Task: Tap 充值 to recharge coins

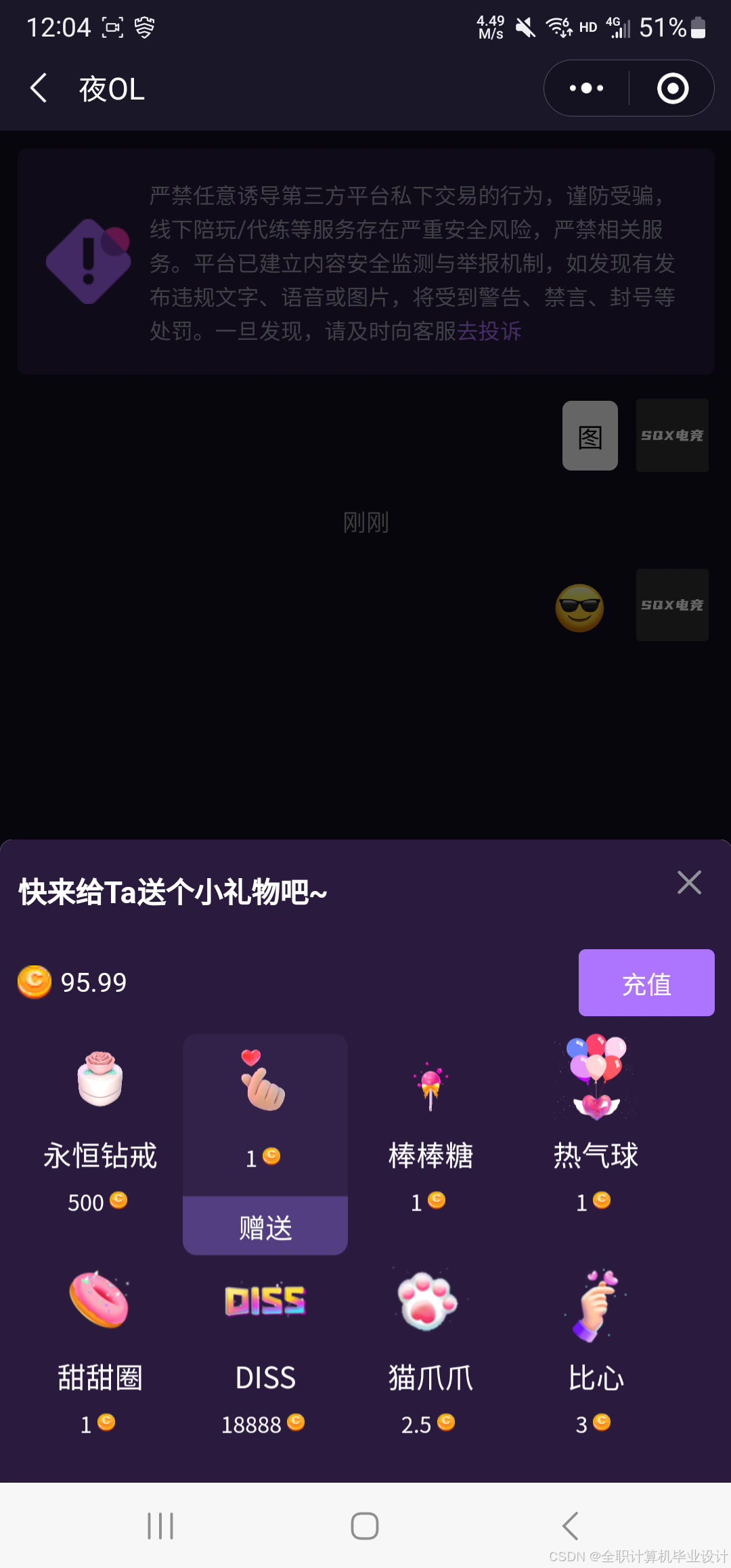Action: 646,982
